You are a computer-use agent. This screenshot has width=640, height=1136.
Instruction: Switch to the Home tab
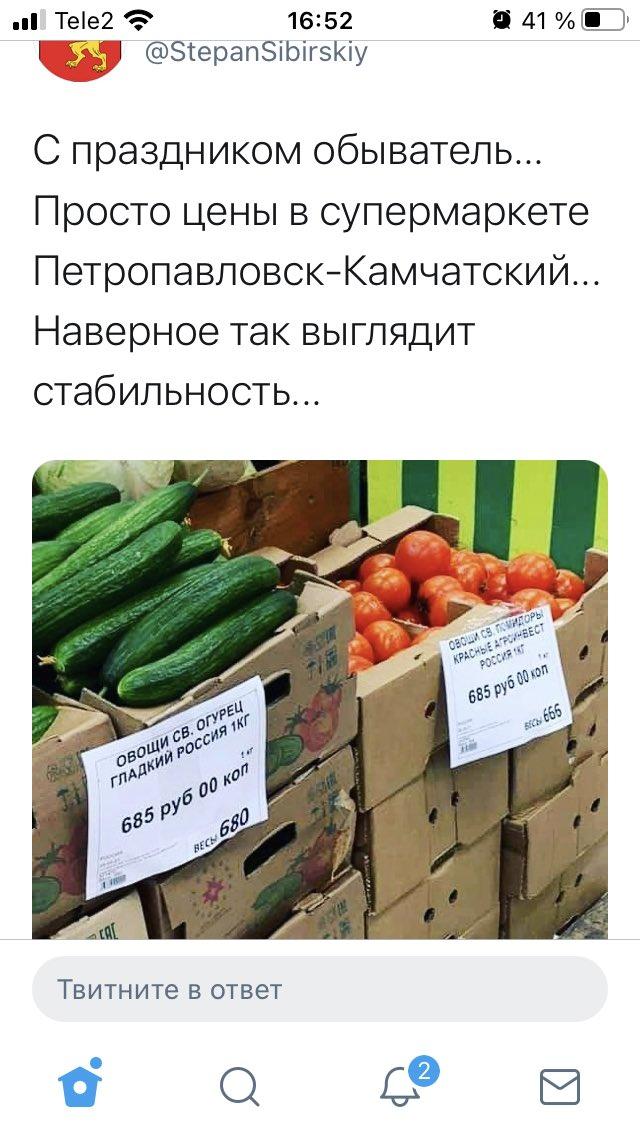(81, 1085)
